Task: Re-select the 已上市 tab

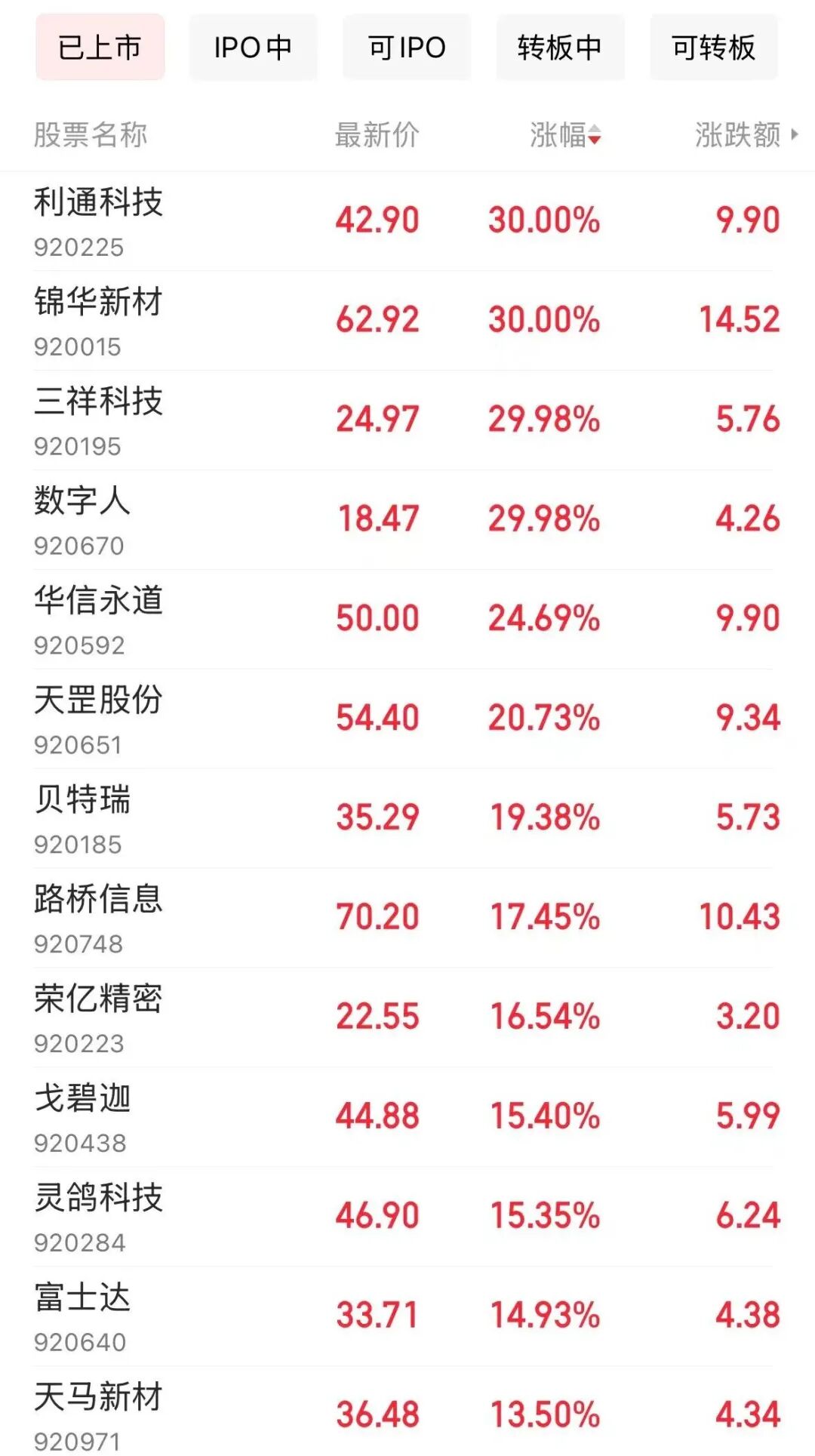Action: pos(99,47)
